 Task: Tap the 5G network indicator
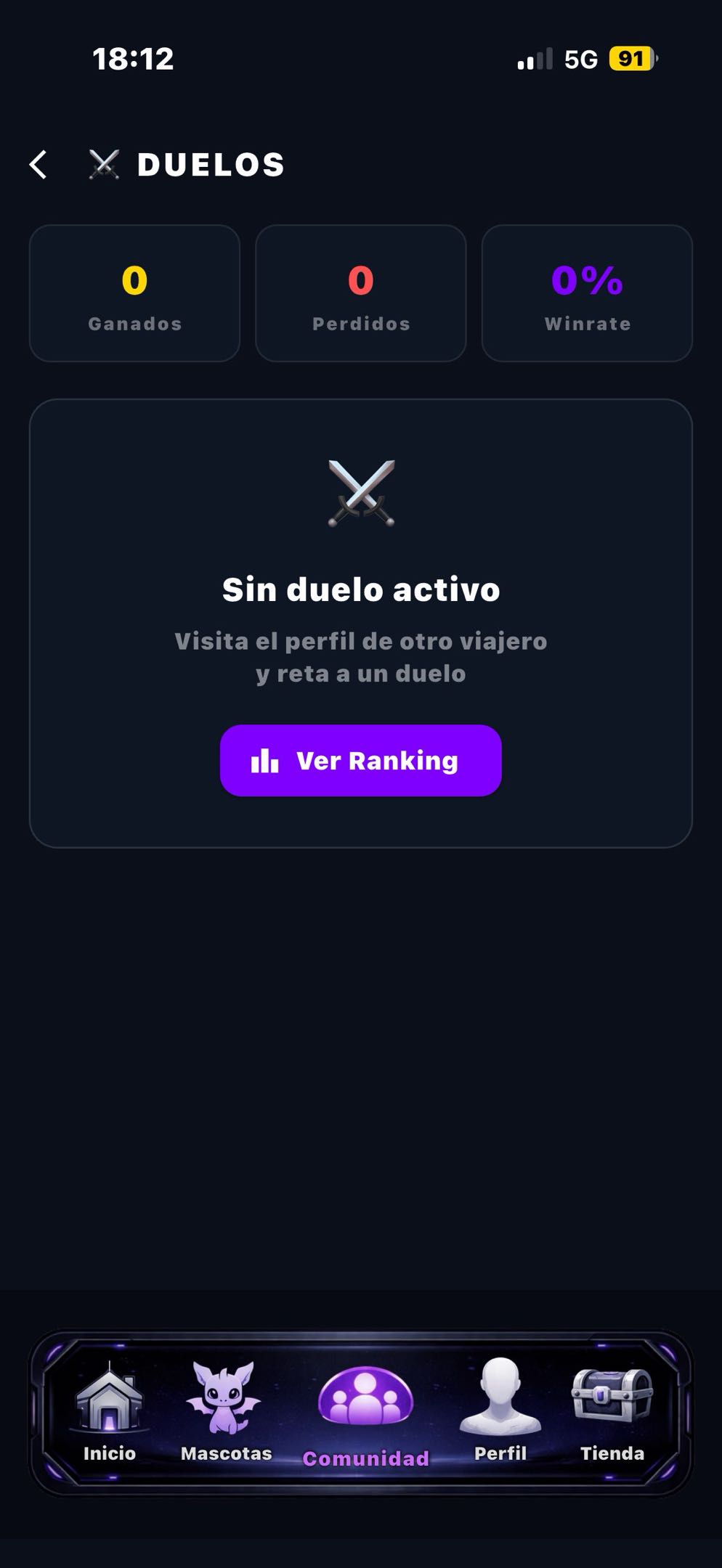[579, 58]
